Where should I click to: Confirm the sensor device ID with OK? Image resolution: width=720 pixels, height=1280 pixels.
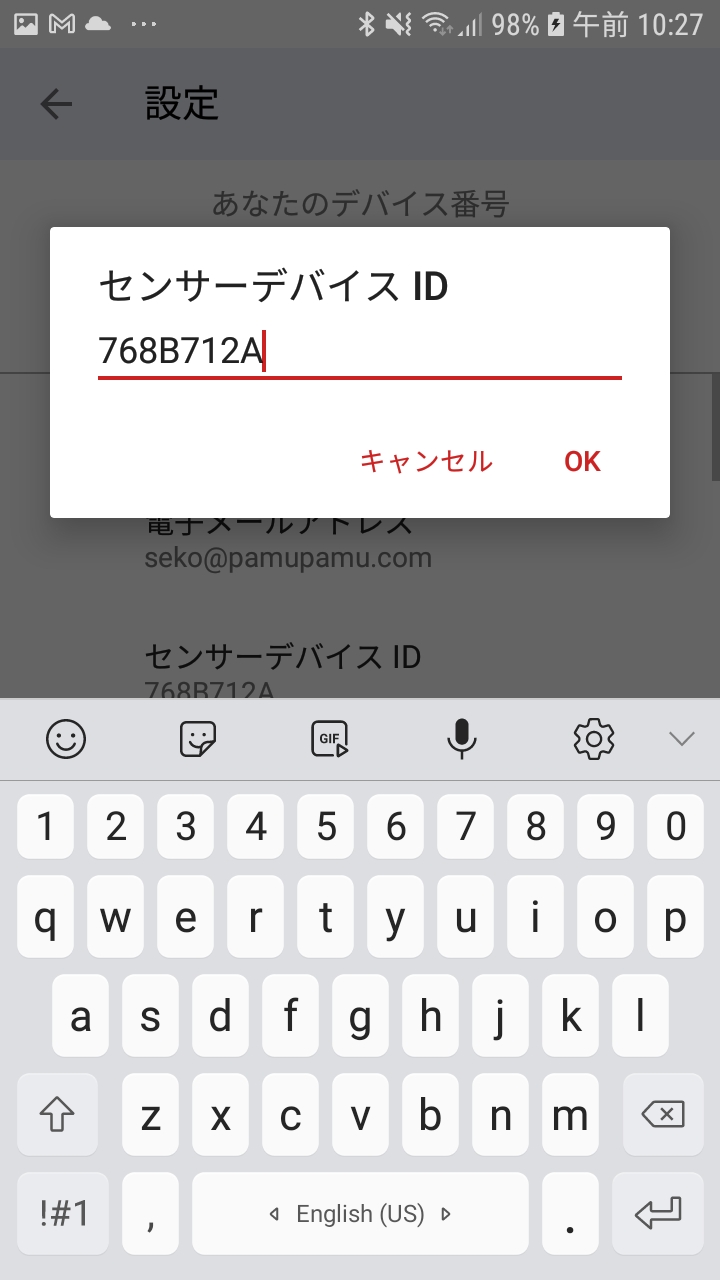[x=582, y=461]
